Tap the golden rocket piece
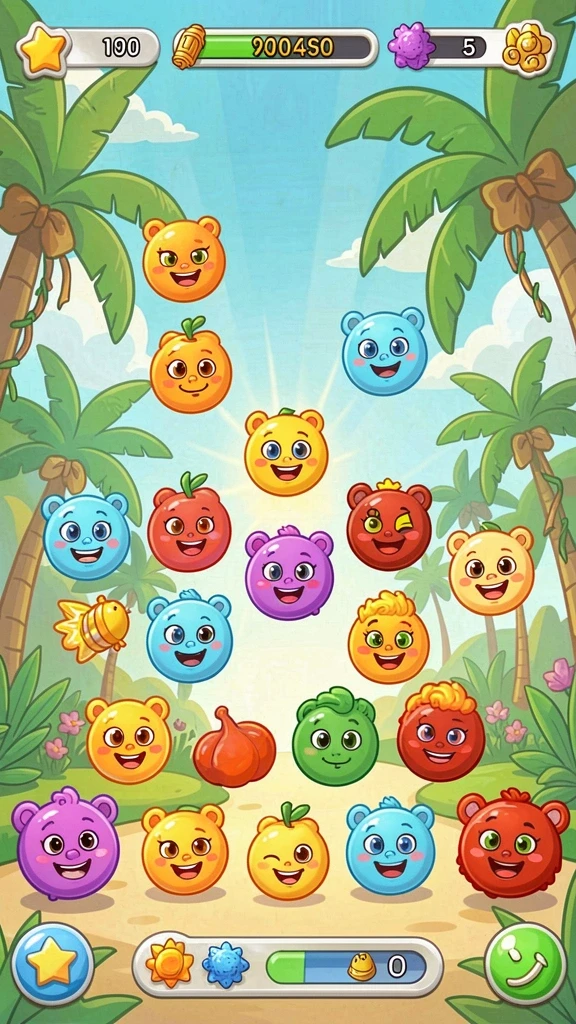 92,628
